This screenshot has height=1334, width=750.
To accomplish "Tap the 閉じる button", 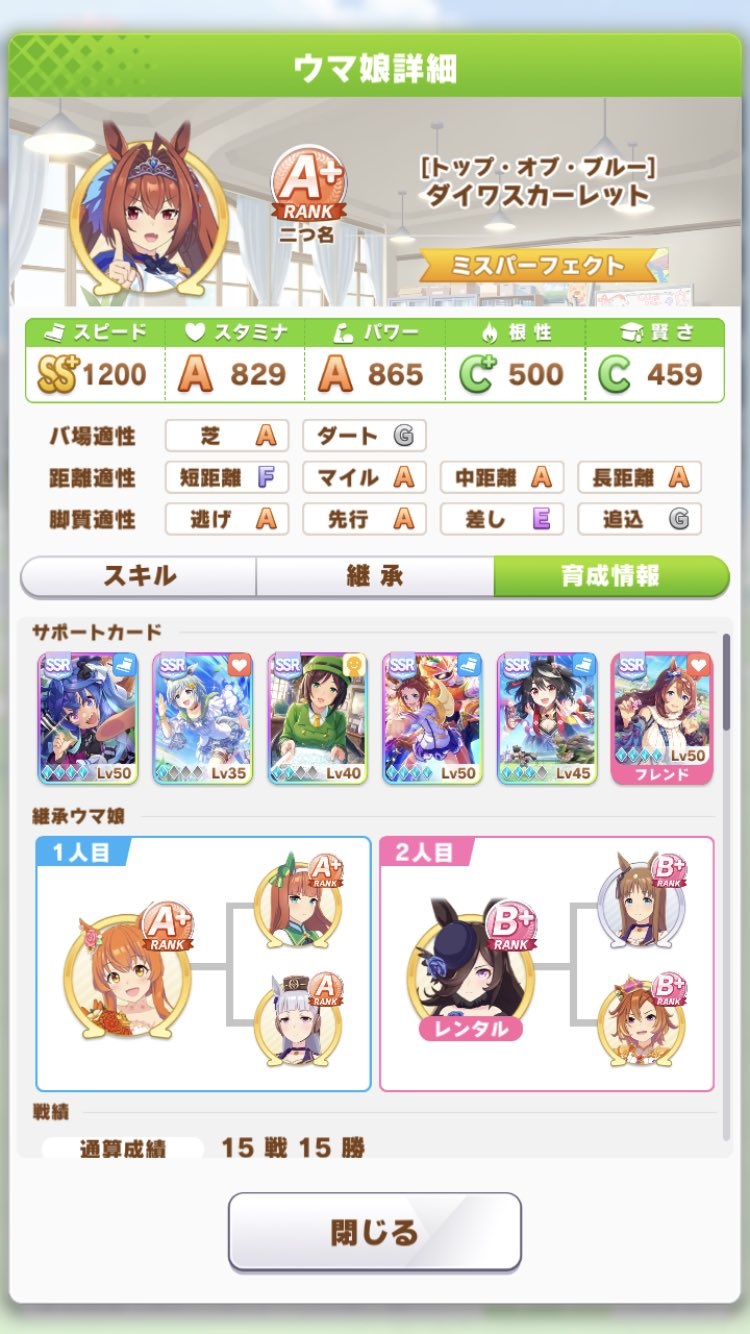I will [375, 1232].
